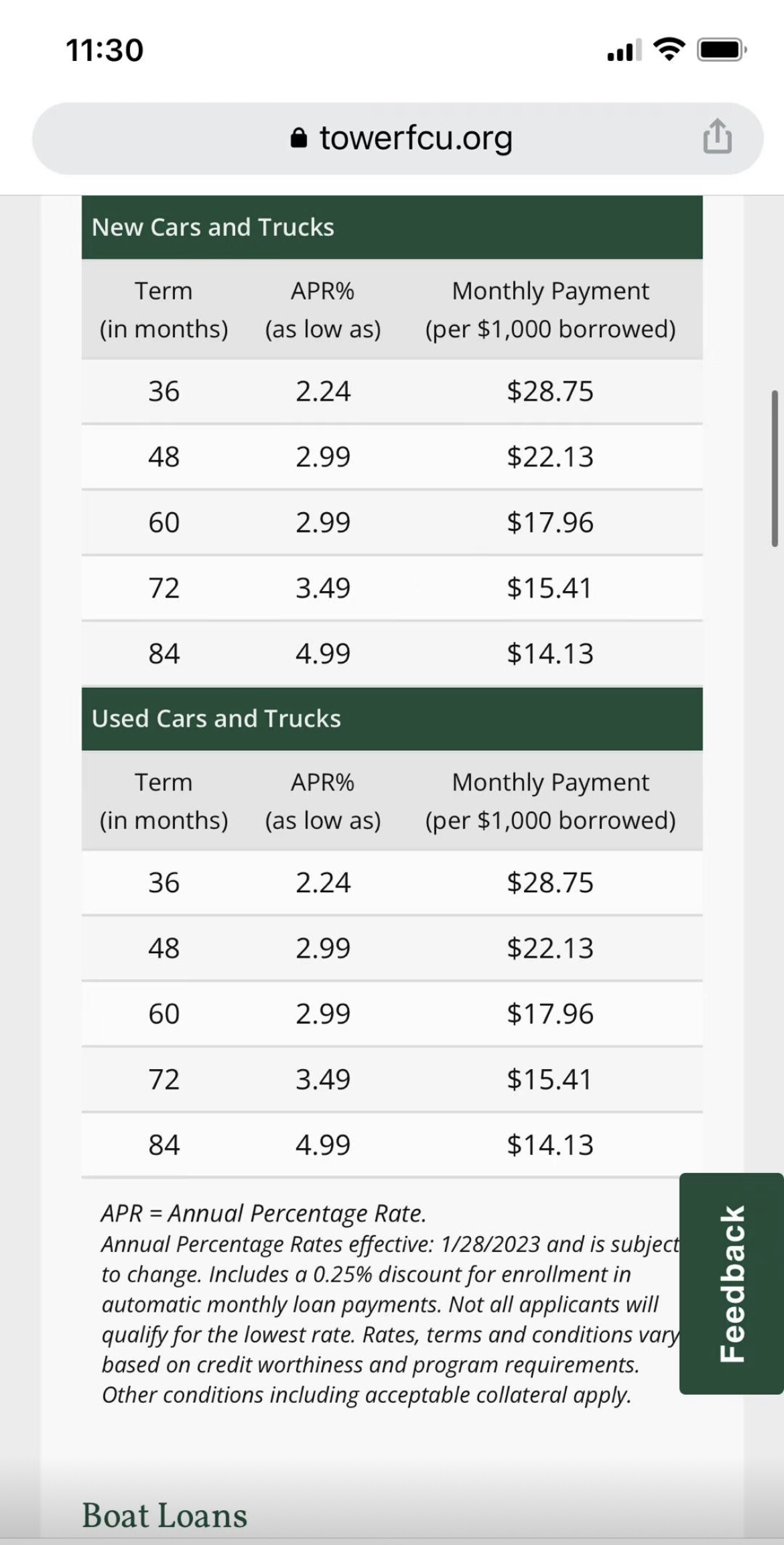Tap the padlock icon next to towerfcu.org
Image resolution: width=784 pixels, height=1545 pixels.
tap(300, 137)
